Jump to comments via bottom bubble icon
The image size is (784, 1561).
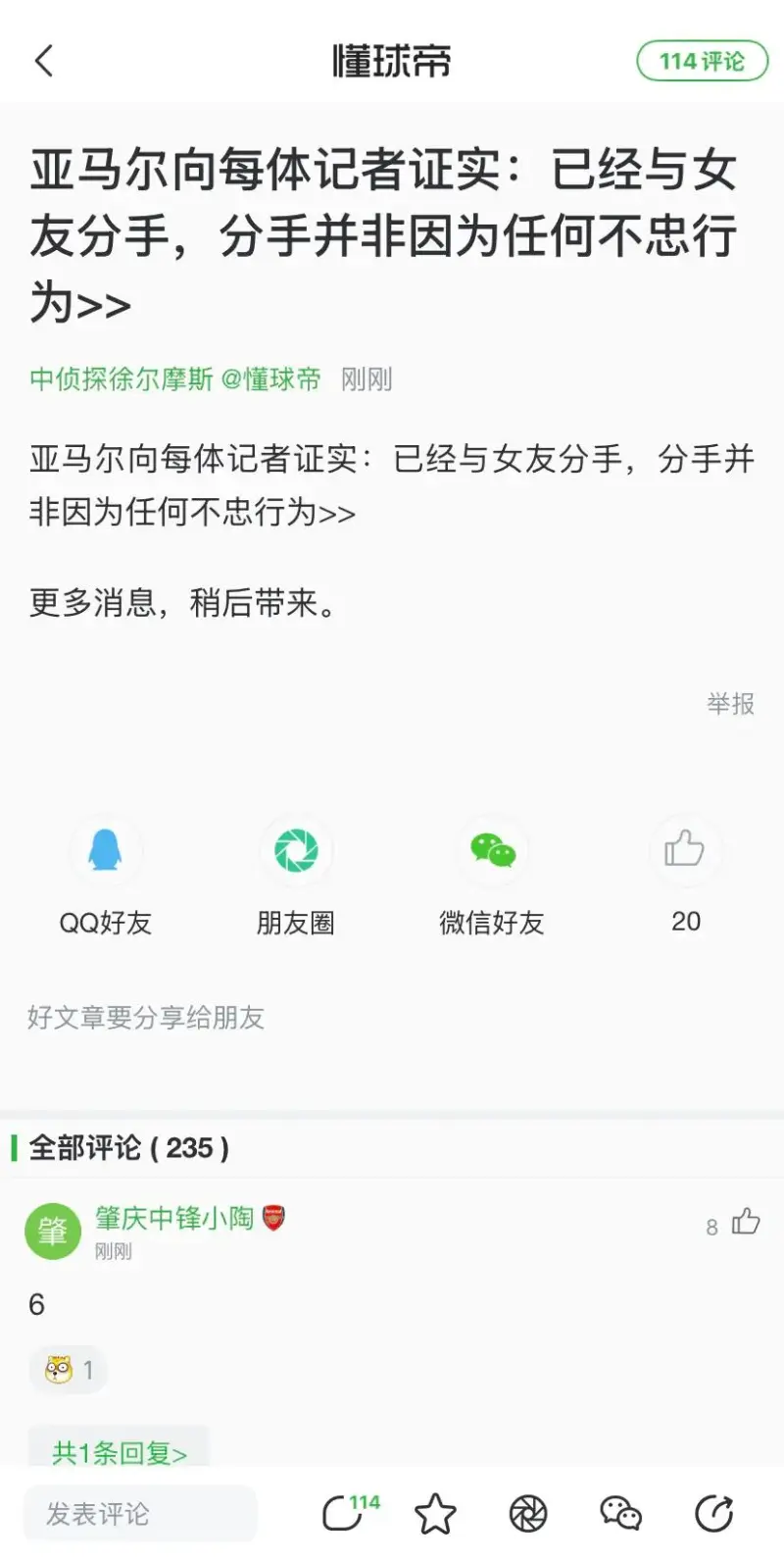(x=345, y=1513)
